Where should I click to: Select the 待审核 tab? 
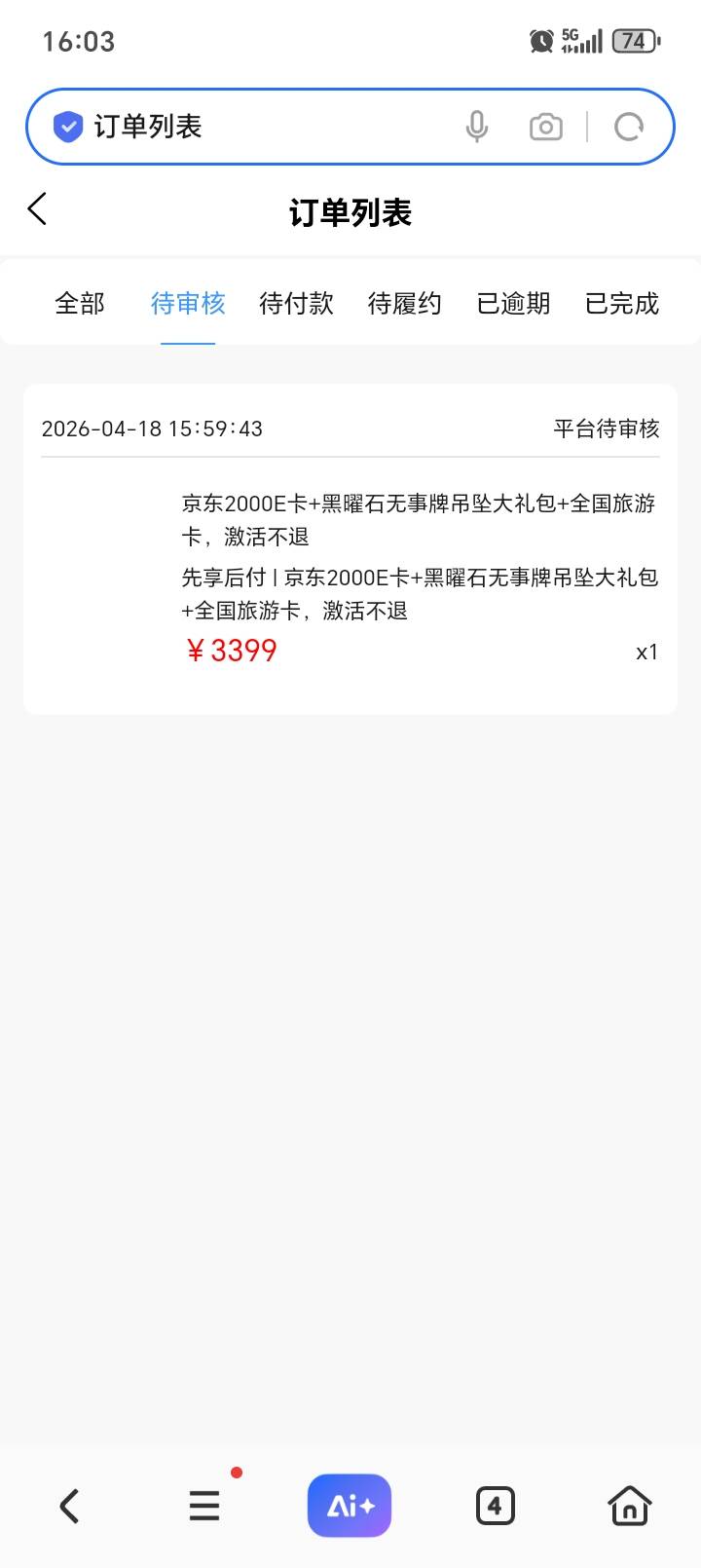(x=188, y=304)
